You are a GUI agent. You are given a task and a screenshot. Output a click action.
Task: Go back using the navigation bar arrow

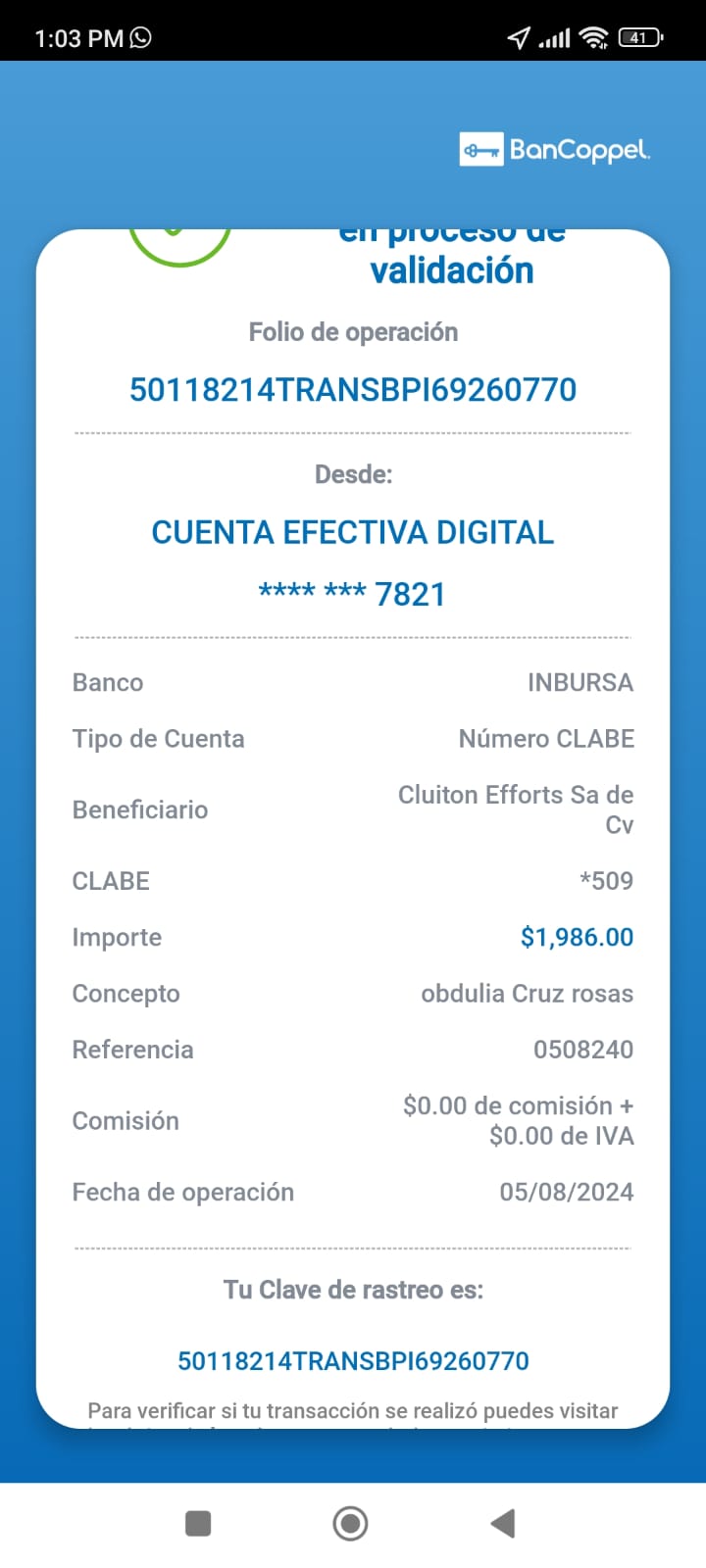click(x=503, y=1523)
